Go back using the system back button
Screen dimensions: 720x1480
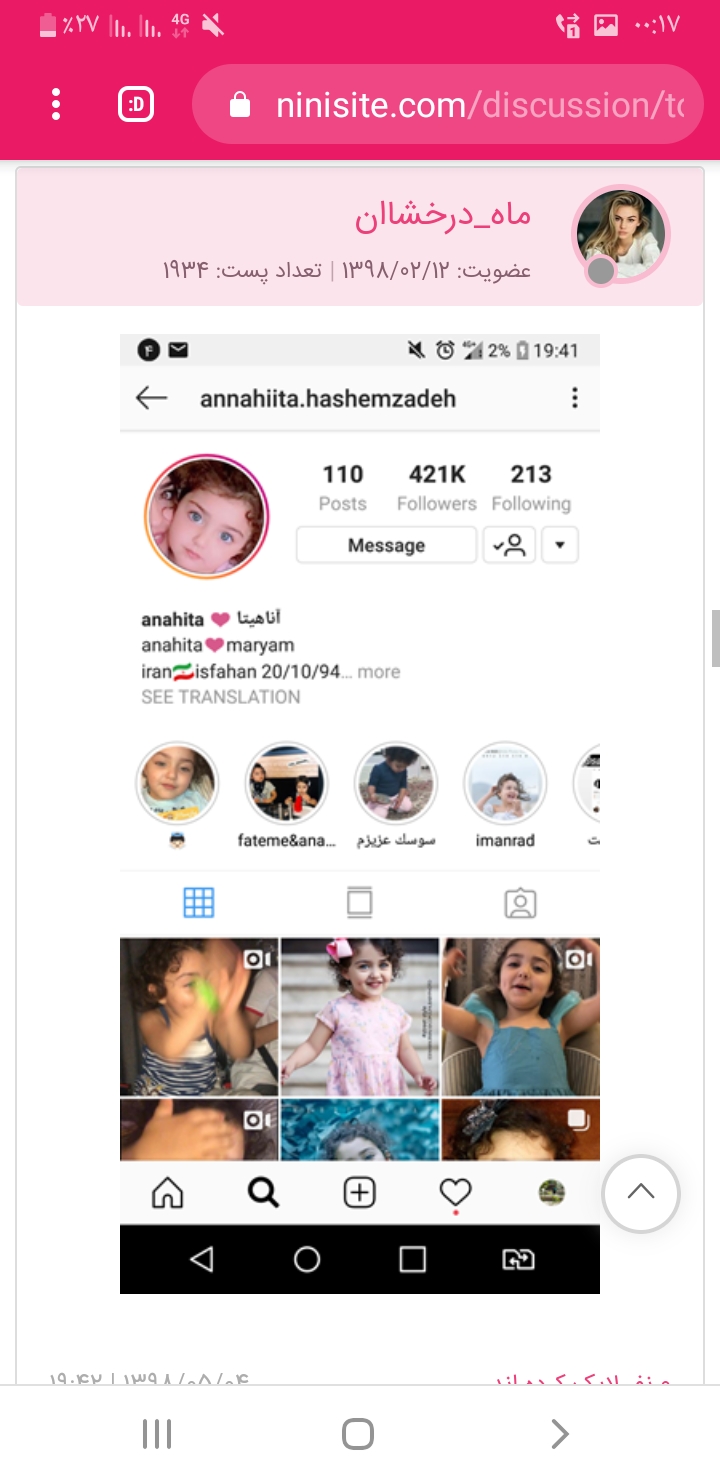(x=560, y=1434)
